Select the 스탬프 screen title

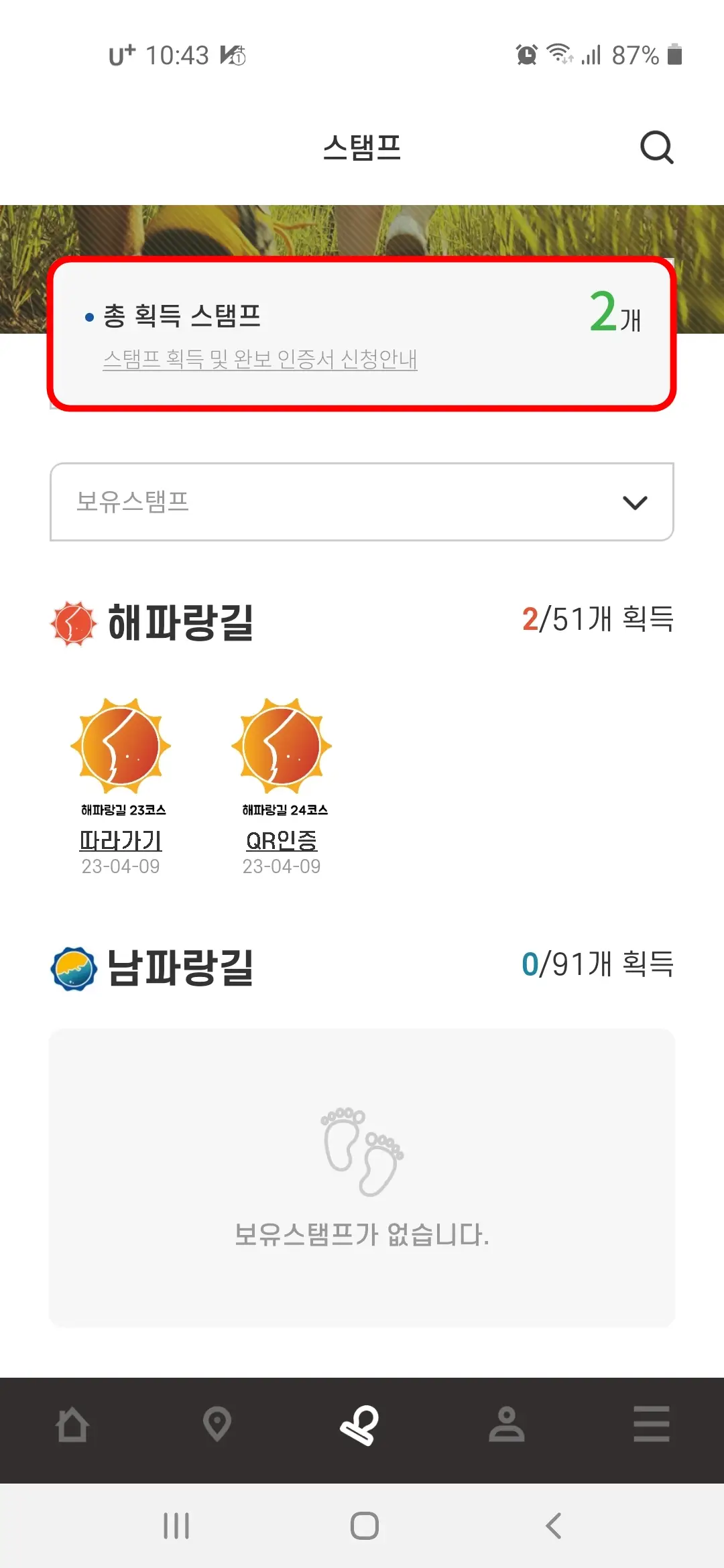[x=362, y=148]
